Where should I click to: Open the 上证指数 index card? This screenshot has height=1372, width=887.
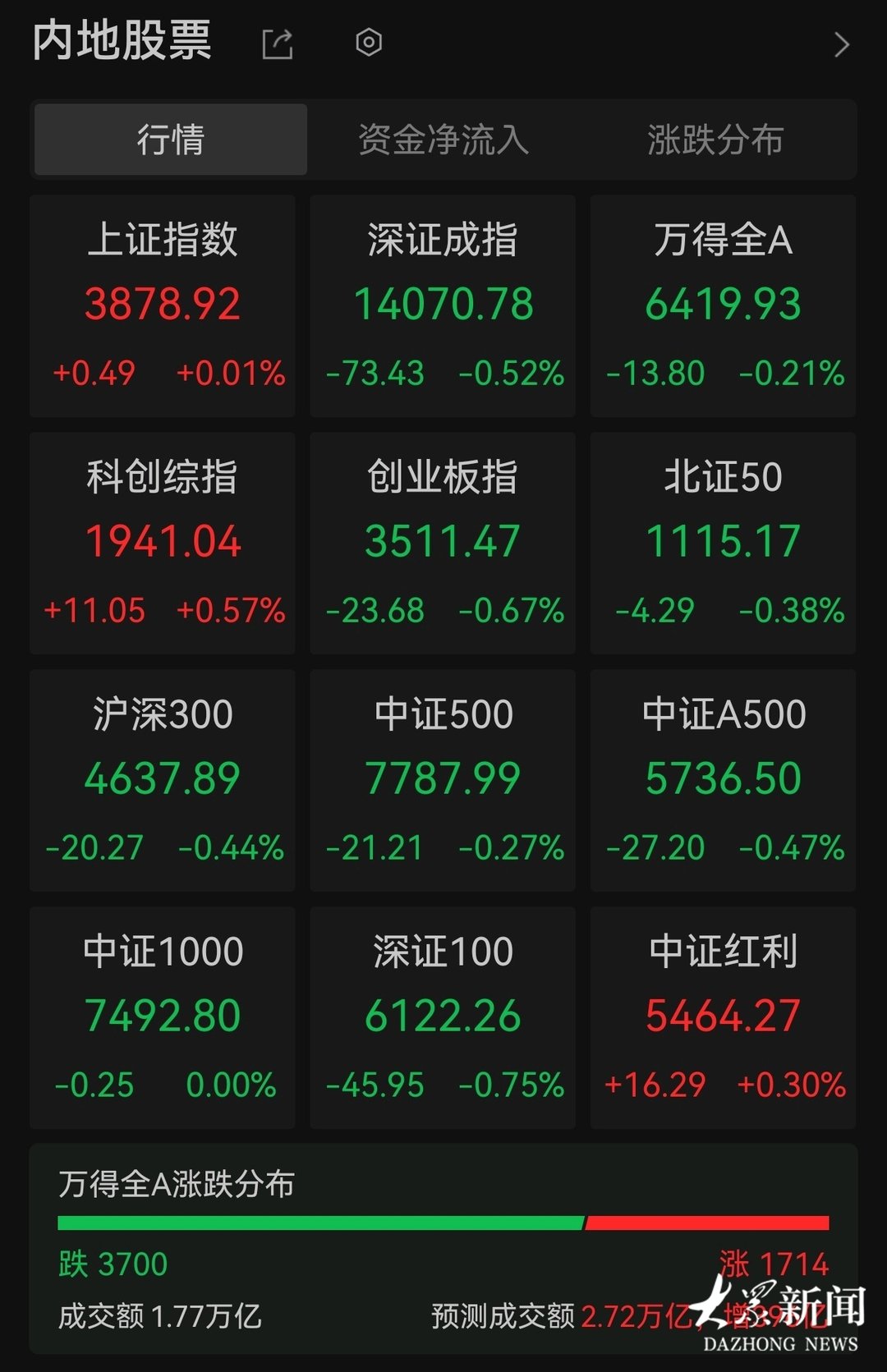[x=163, y=306]
